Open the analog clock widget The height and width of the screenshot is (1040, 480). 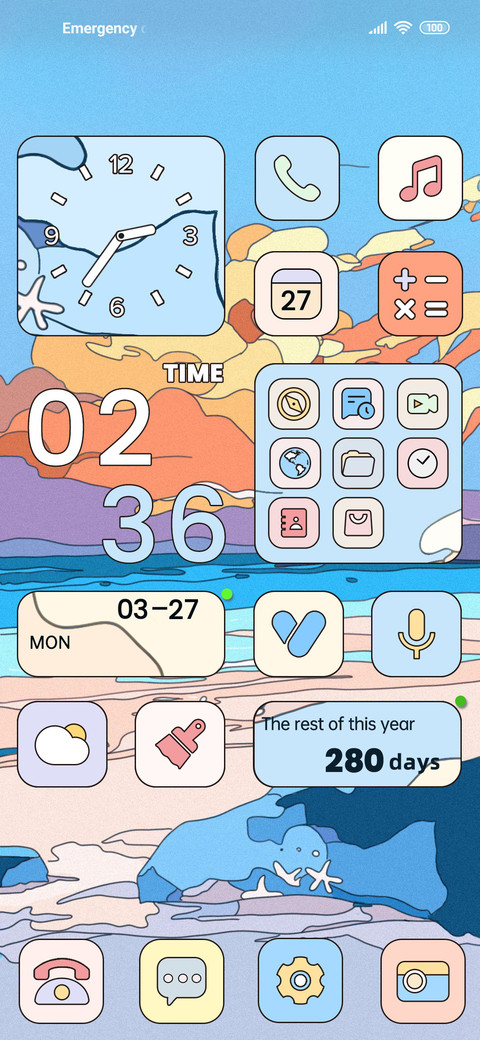coord(121,235)
